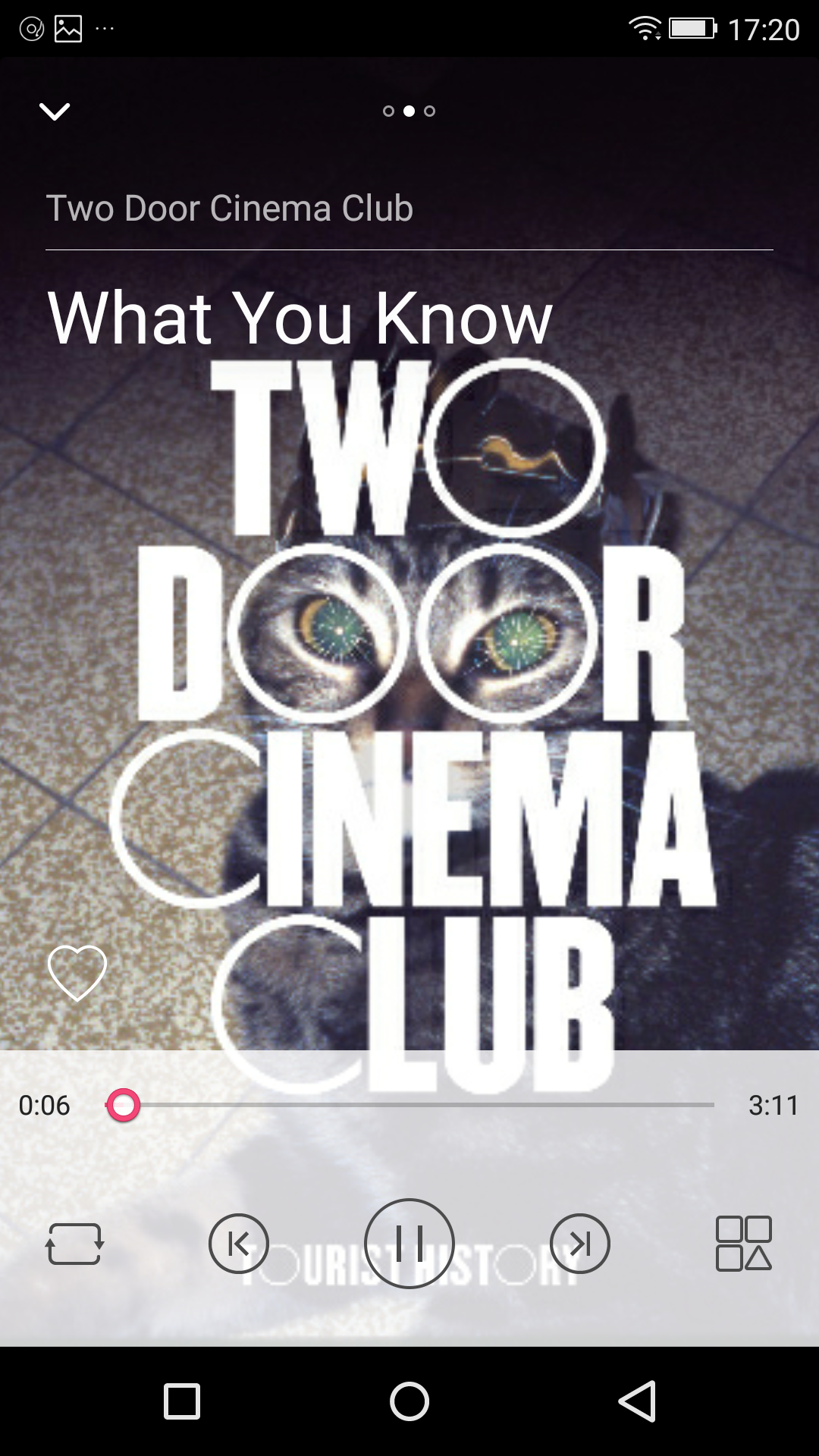Screen dimensions: 819x1456
Task: Go back using system navigation
Action: (x=637, y=1401)
